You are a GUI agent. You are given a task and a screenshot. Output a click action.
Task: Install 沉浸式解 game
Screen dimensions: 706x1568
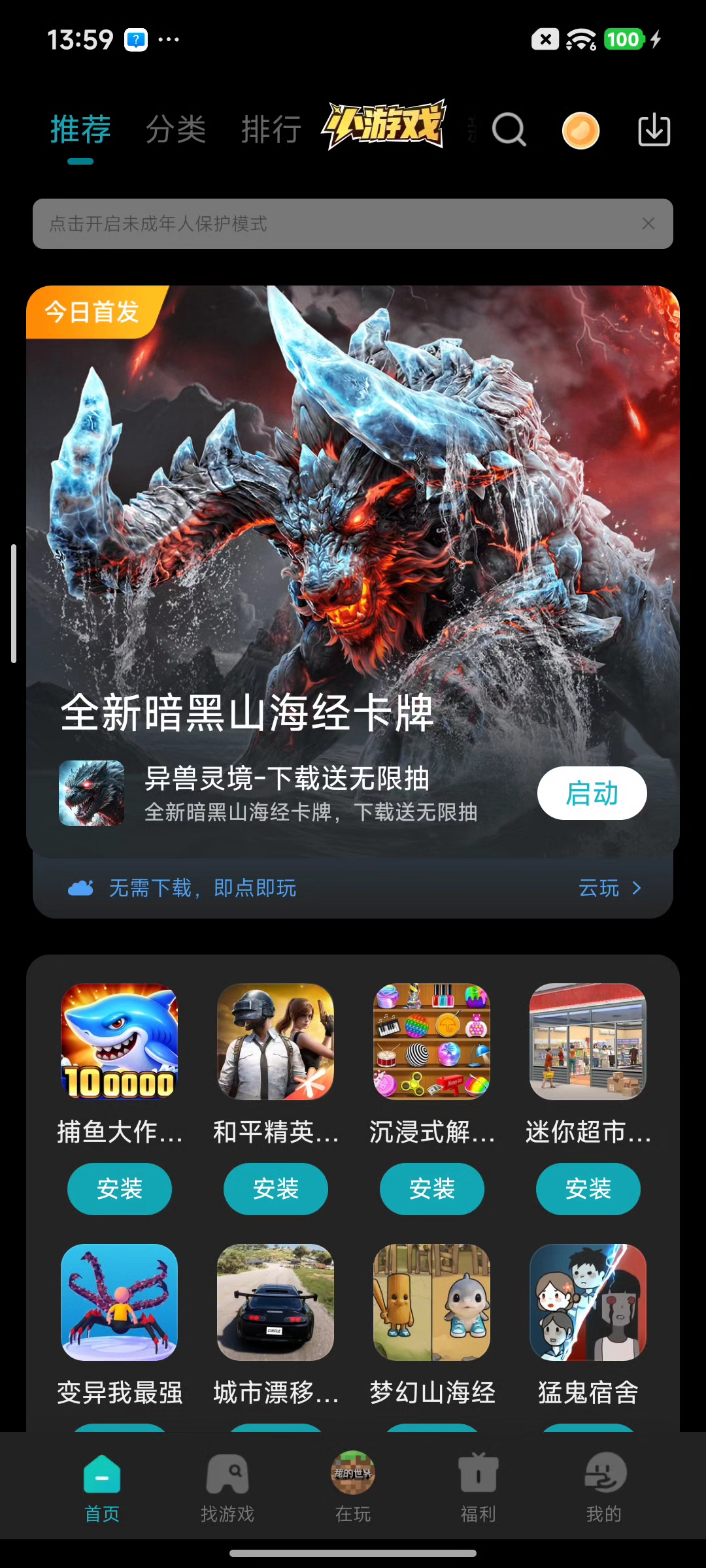pyautogui.click(x=432, y=1188)
